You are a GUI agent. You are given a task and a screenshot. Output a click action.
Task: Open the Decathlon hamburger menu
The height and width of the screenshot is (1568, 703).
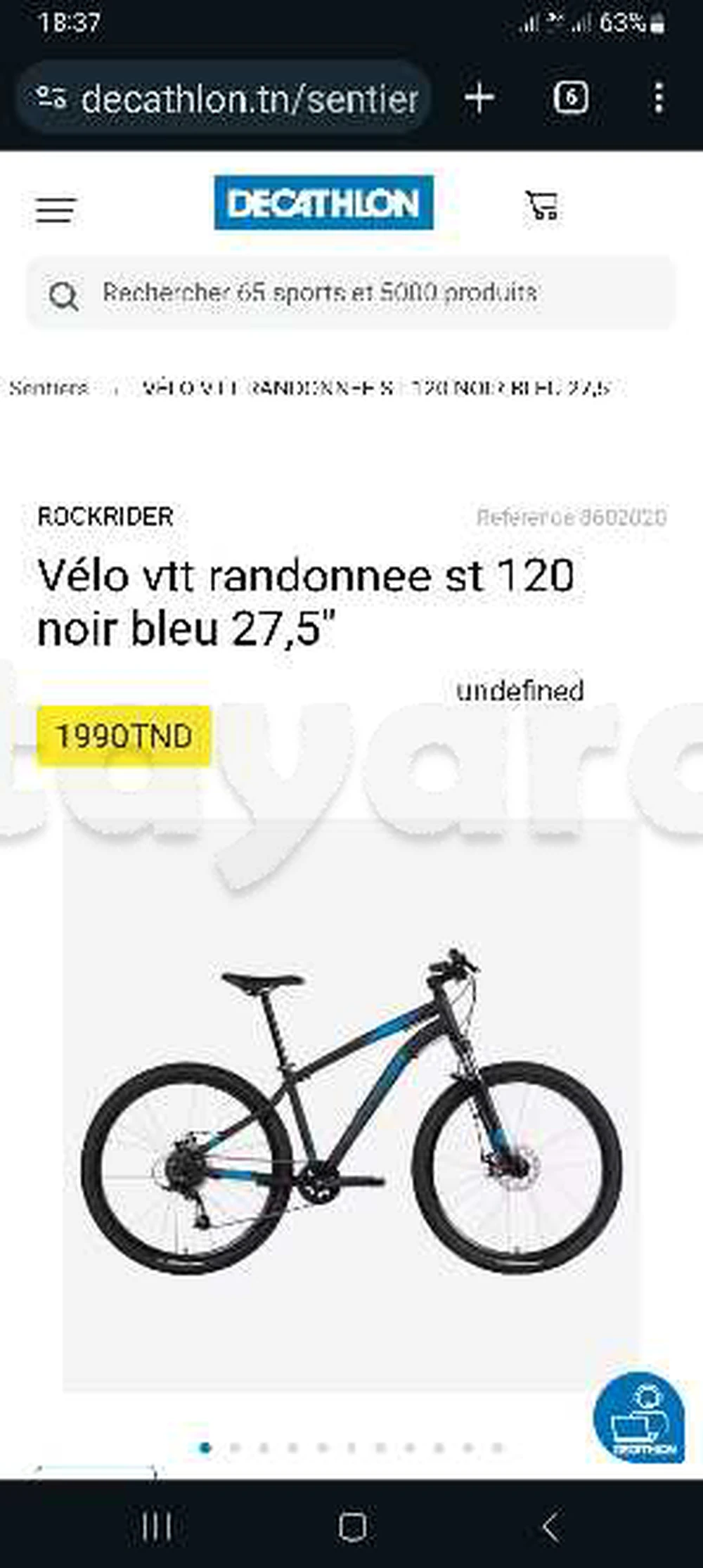point(56,210)
